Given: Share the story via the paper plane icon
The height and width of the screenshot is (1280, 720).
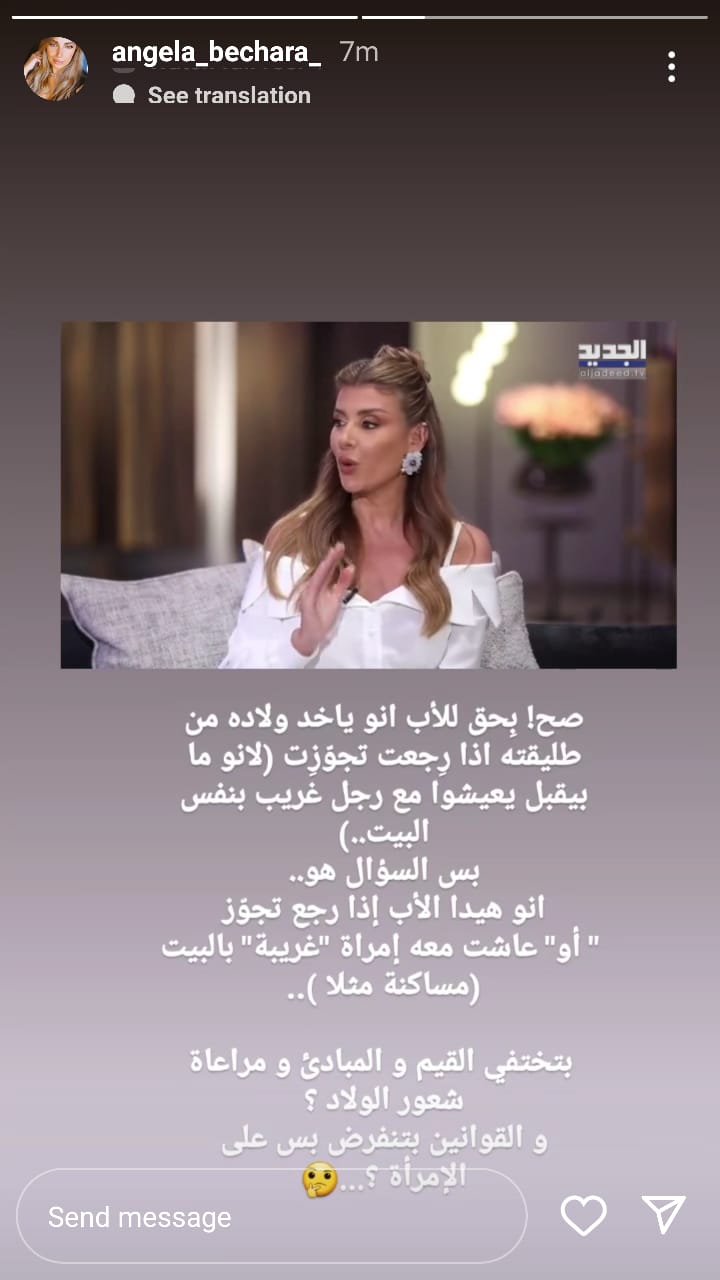Looking at the screenshot, I should 663,1214.
